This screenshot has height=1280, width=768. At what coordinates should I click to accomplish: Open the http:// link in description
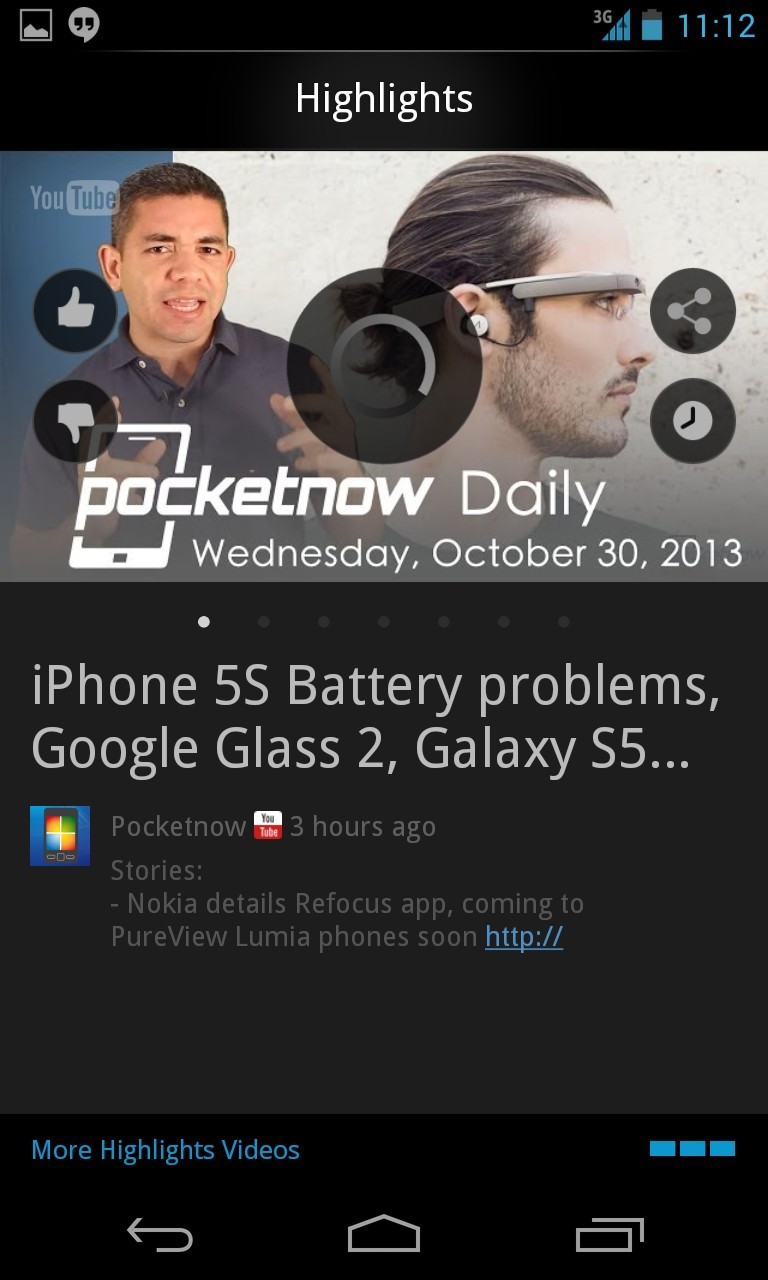click(x=524, y=937)
